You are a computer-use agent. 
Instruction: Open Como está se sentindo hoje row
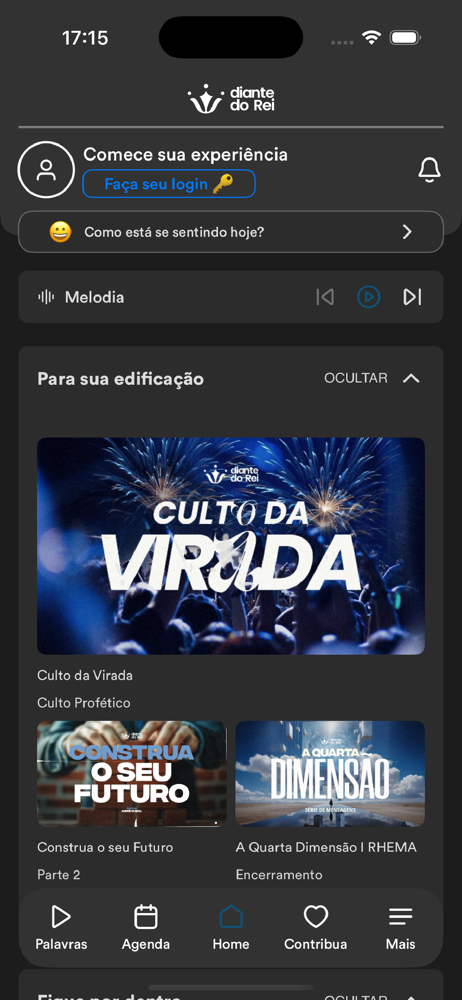(x=231, y=232)
